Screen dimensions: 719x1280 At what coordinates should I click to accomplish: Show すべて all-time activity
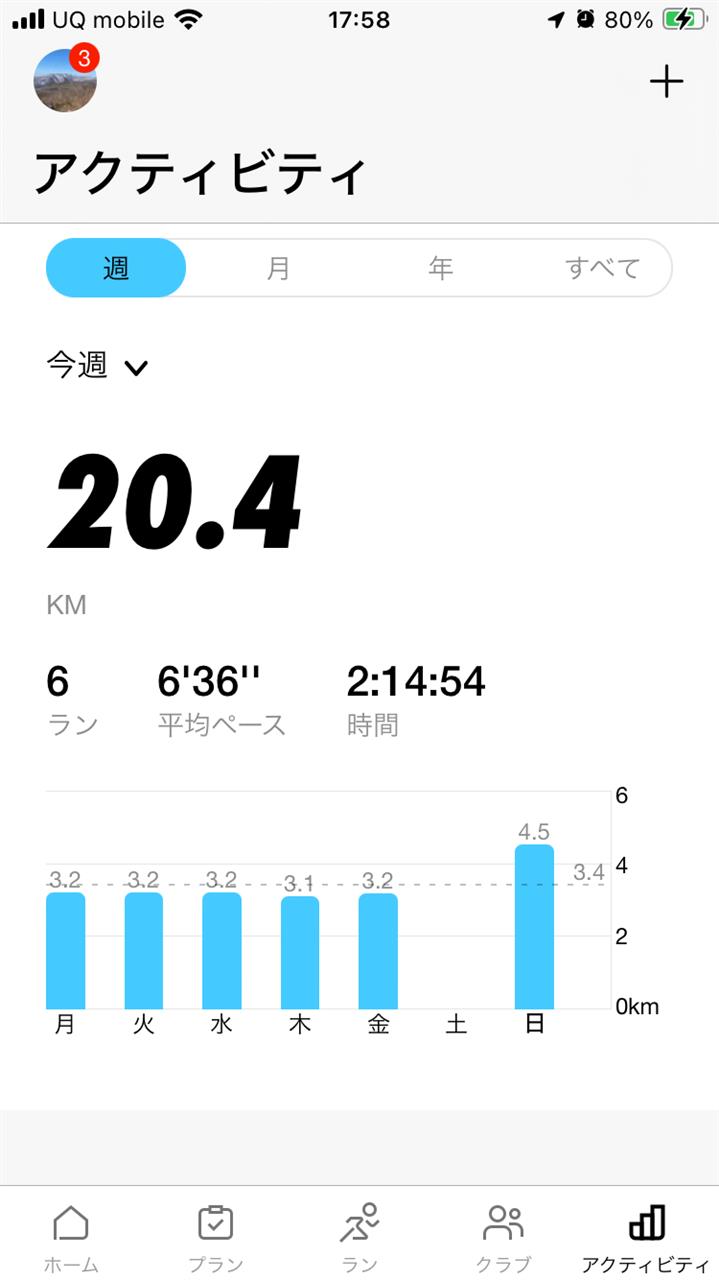(x=602, y=268)
